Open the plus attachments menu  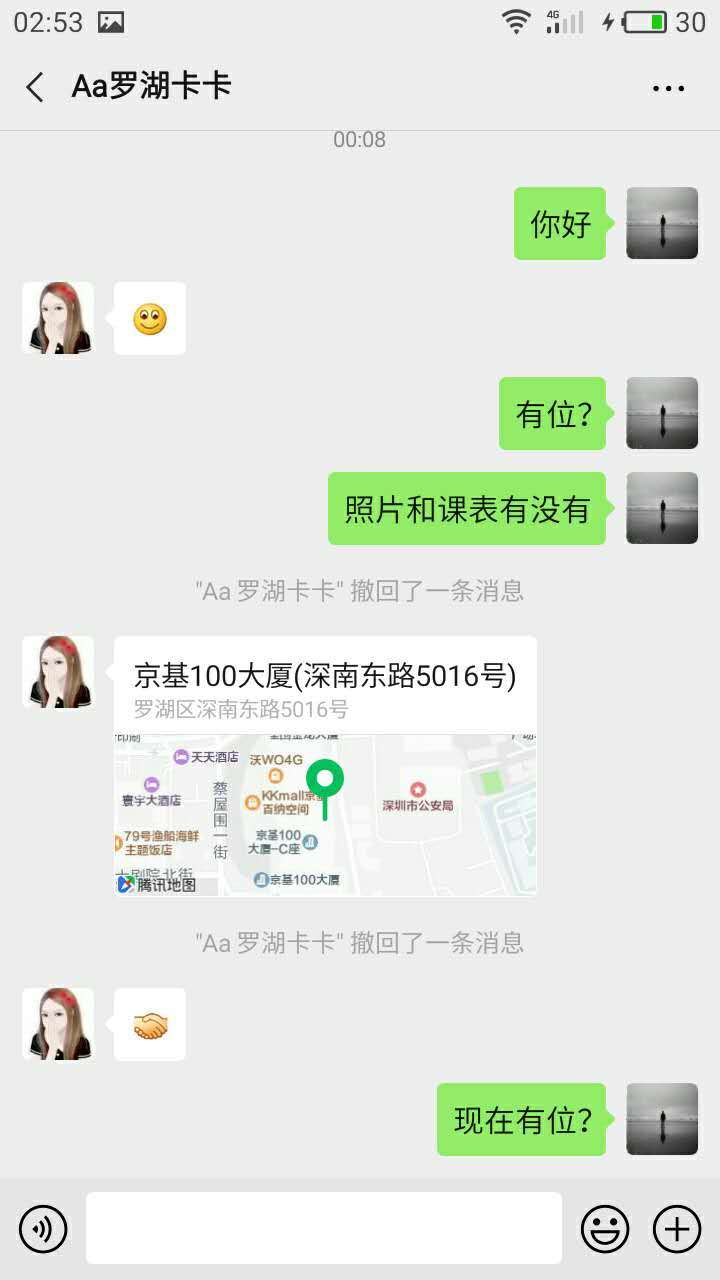click(677, 1228)
